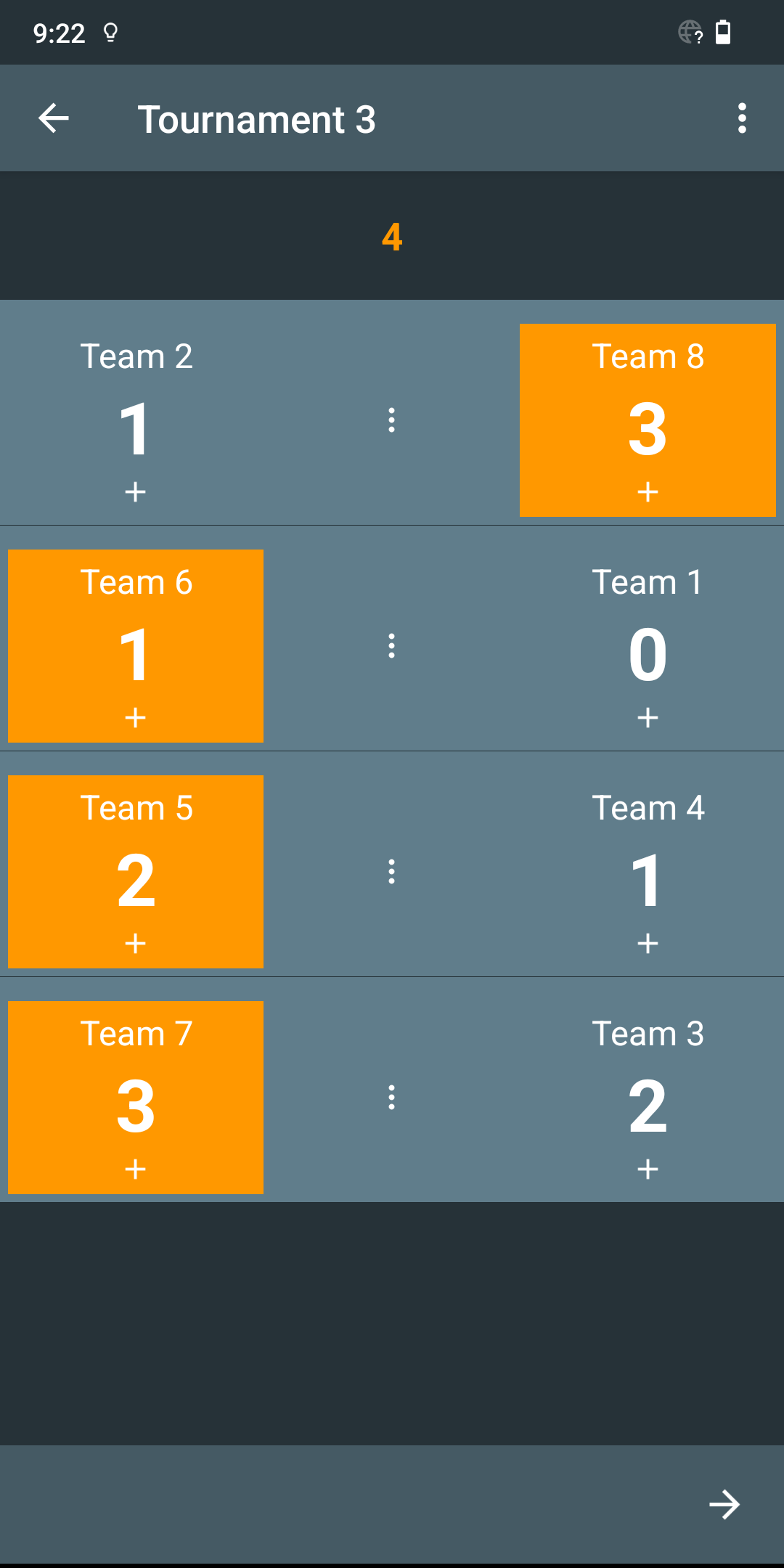Open options for Team 6 vs Team 1 match
The image size is (784, 1568).
pos(391,646)
